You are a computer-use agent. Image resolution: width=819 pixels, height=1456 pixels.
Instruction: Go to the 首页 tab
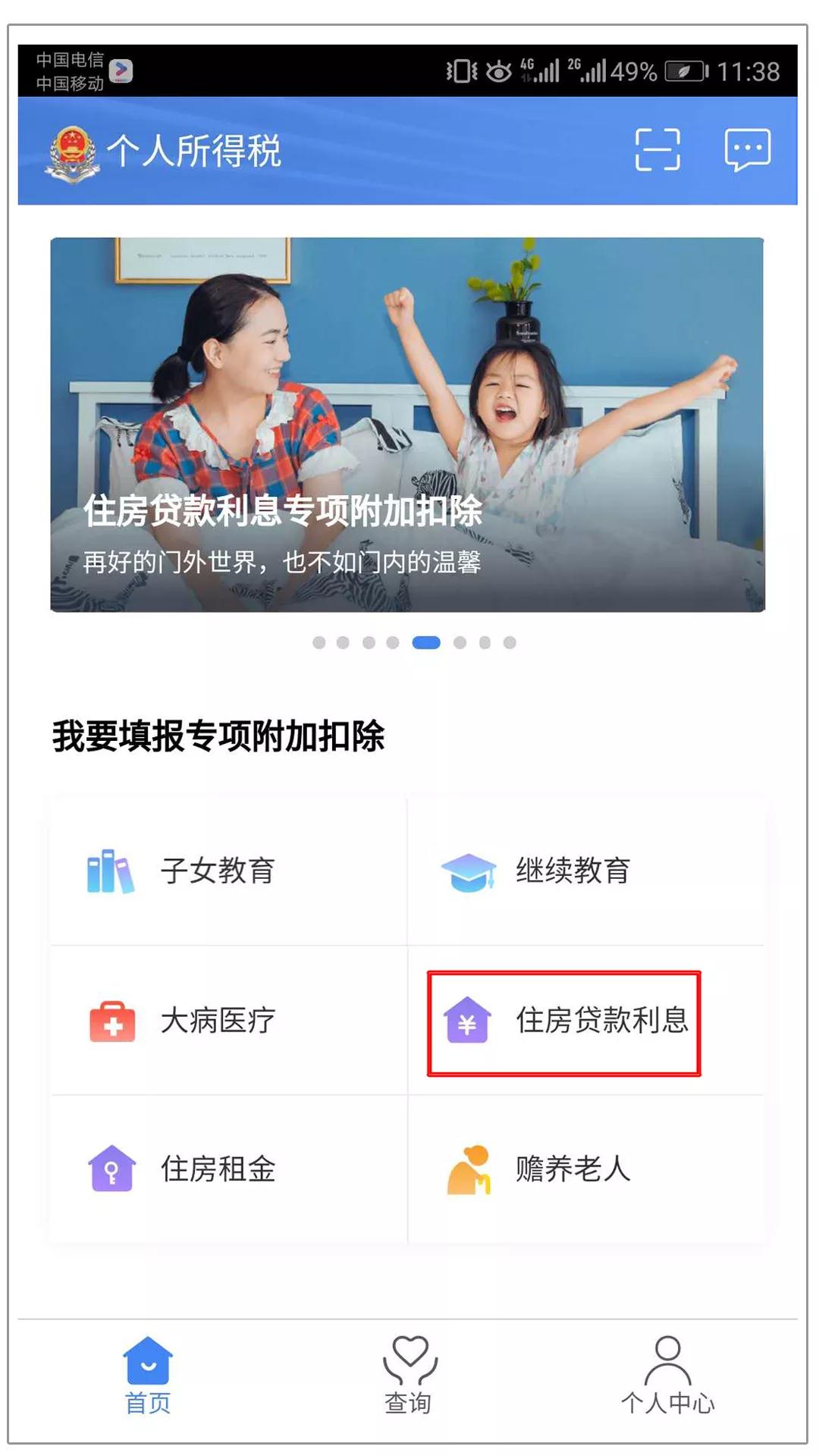(148, 1376)
